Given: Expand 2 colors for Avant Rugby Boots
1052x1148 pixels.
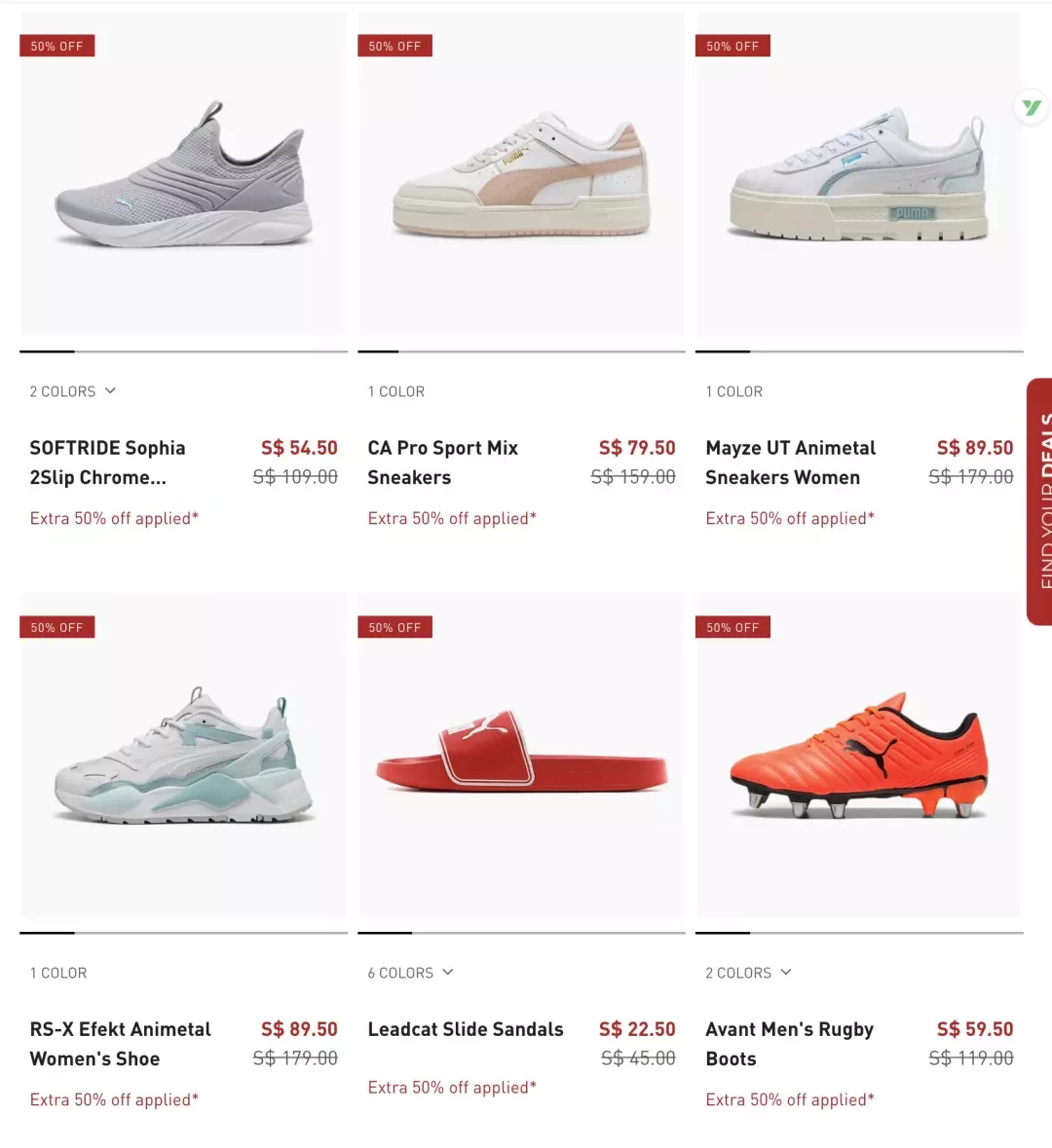Looking at the screenshot, I should 749,973.
